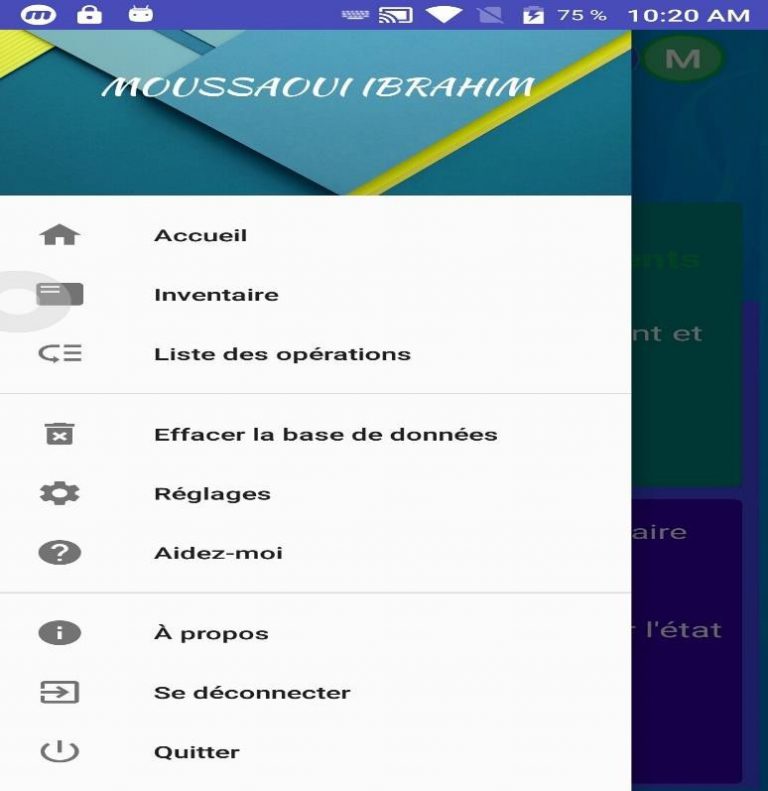Select Quitter to exit the app
Screen dimensions: 768x791
click(197, 752)
